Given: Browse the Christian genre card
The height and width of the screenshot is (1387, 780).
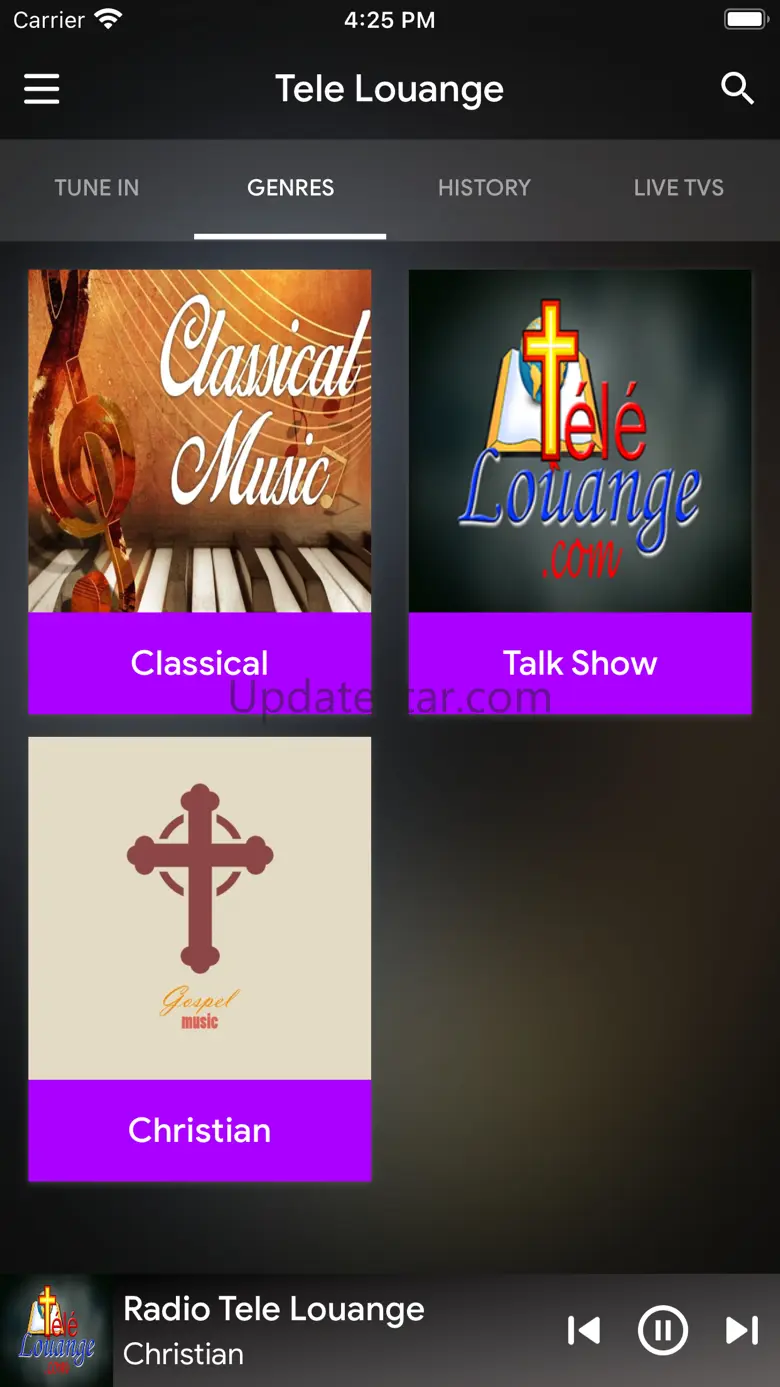Looking at the screenshot, I should [x=200, y=959].
